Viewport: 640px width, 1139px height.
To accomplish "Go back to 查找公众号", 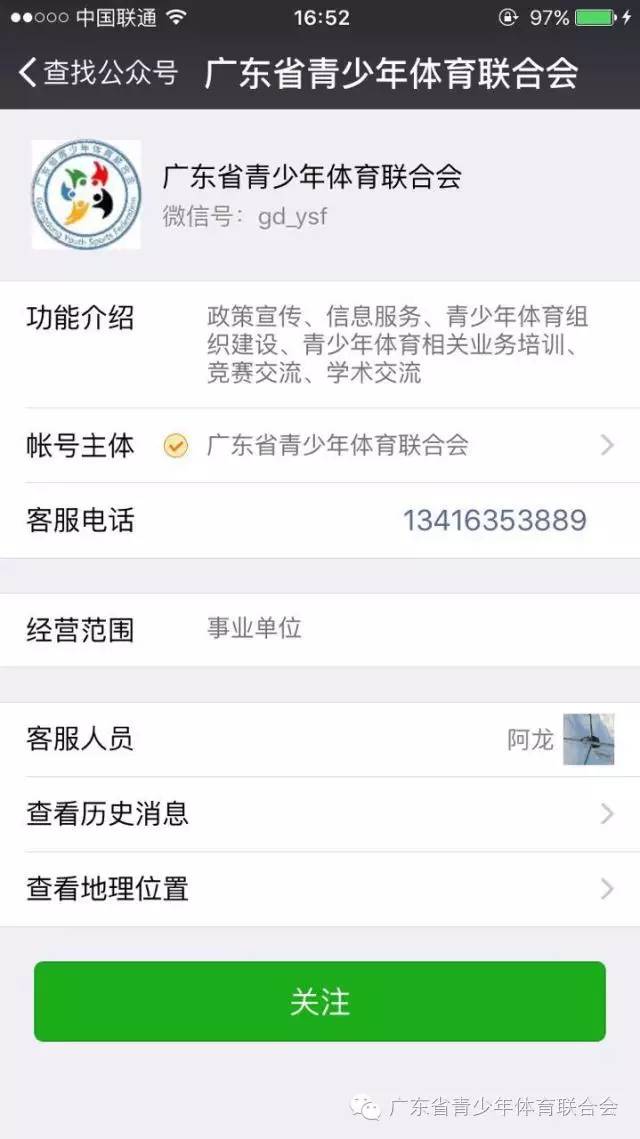I will tap(98, 73).
